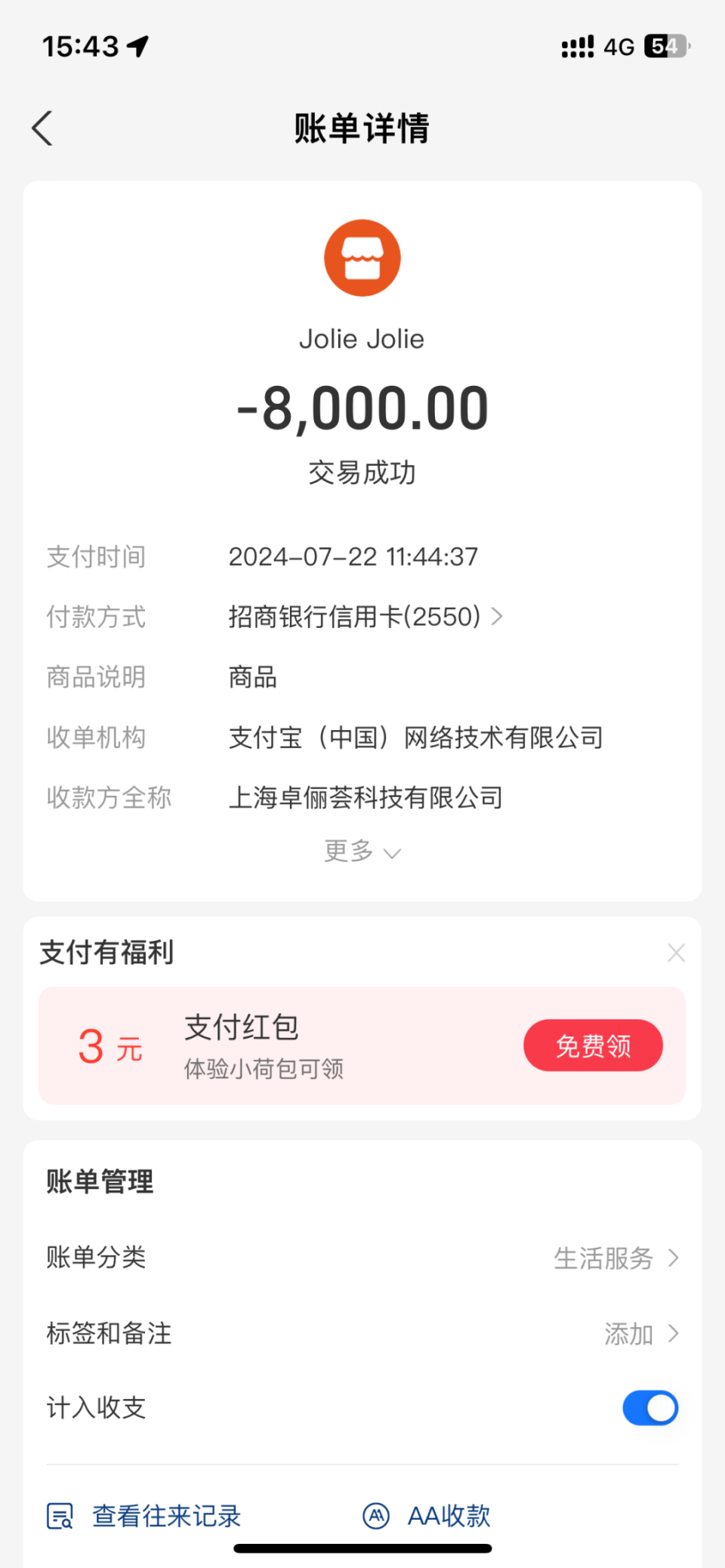The width and height of the screenshot is (725, 1568).
Task: Dismiss the 支付有福利 promotion banner
Action: [675, 953]
